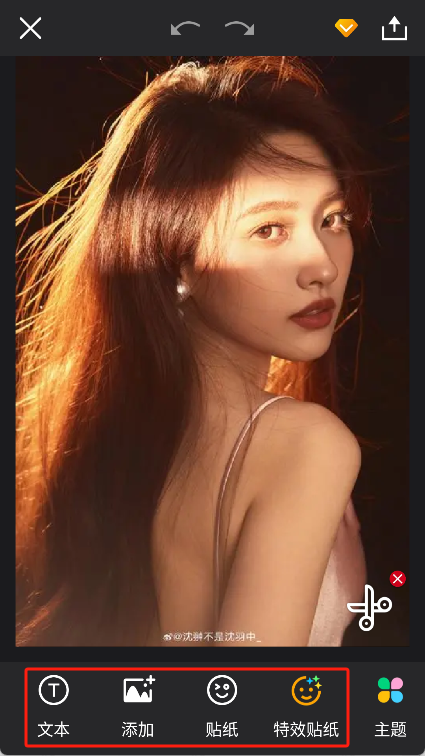Close the editor with the X icon
The image size is (425, 756).
[30, 28]
